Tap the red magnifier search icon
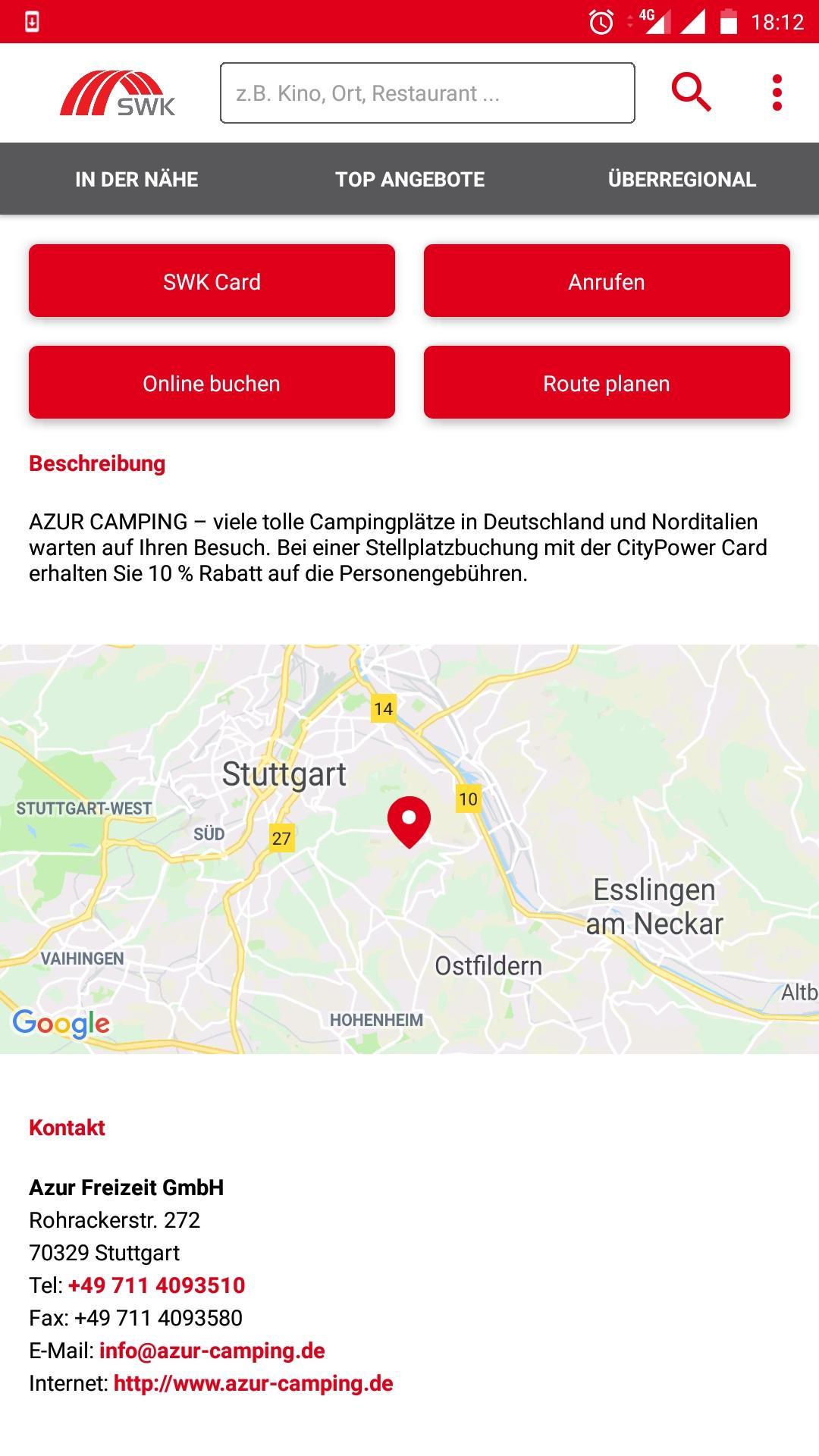Screen dimensions: 819x1456 (x=691, y=93)
